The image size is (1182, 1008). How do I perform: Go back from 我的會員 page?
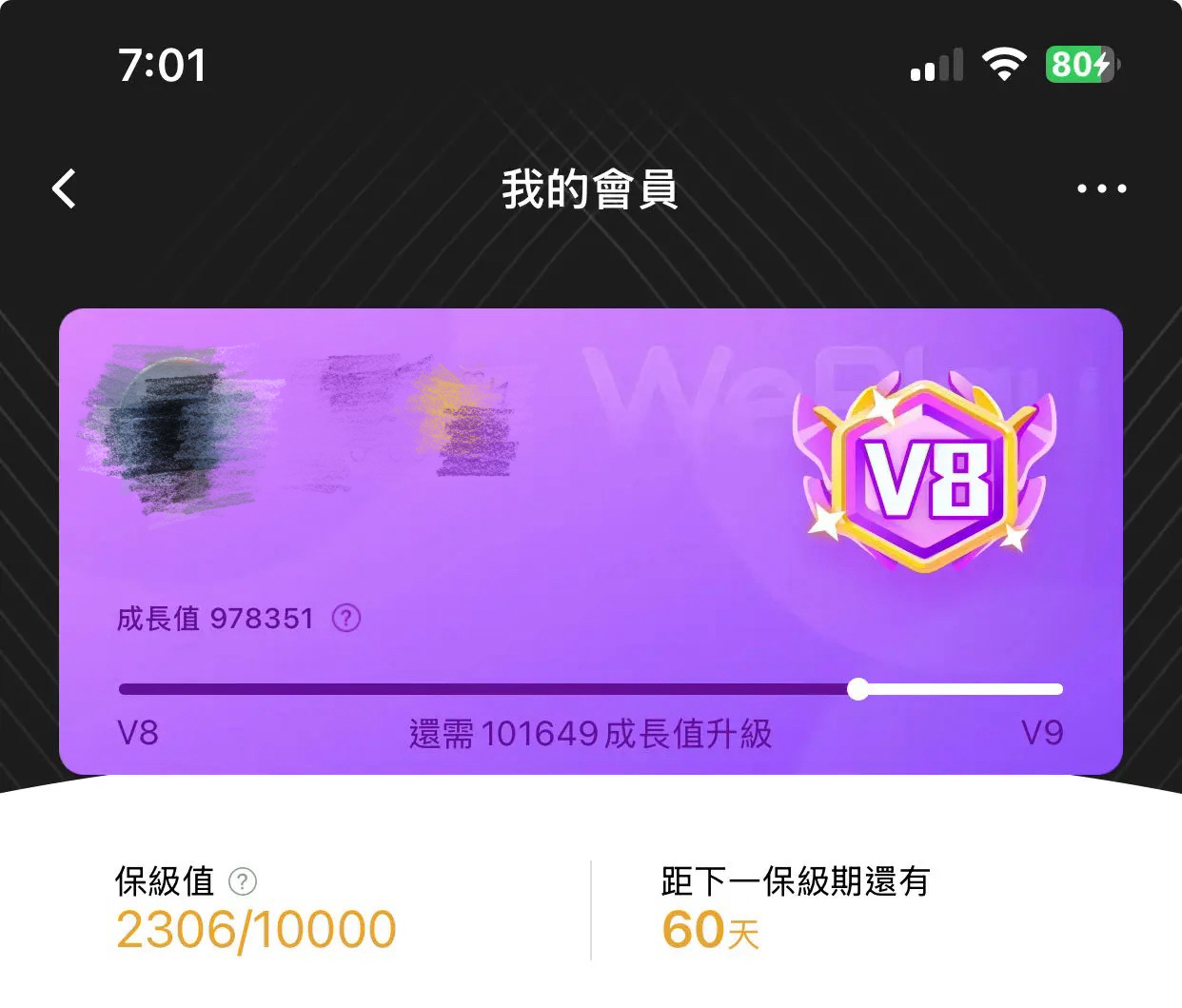coord(65,188)
